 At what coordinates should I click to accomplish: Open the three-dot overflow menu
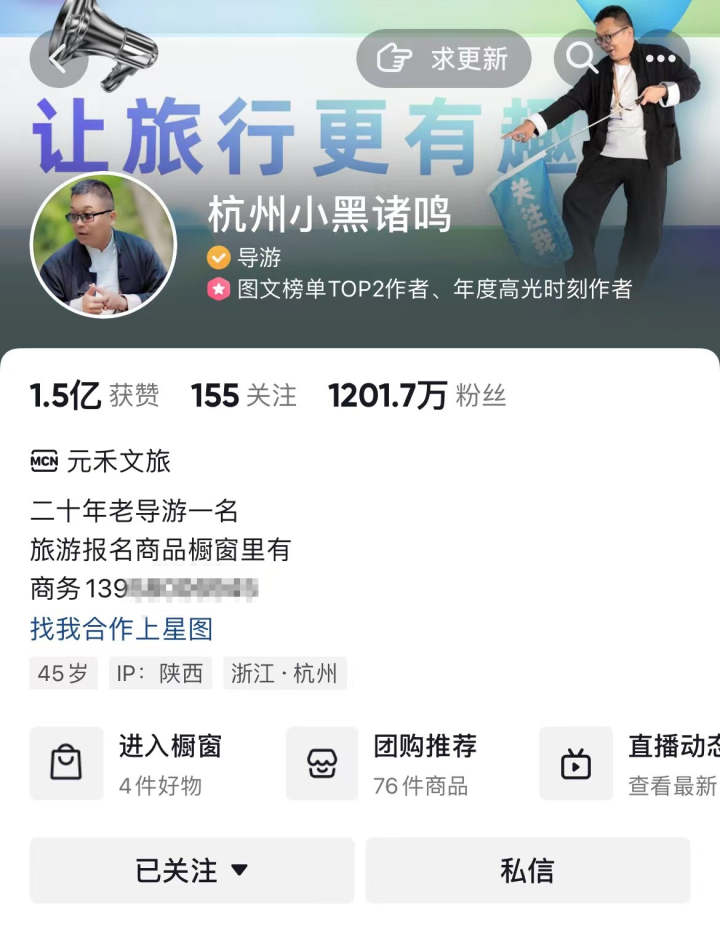coord(661,58)
